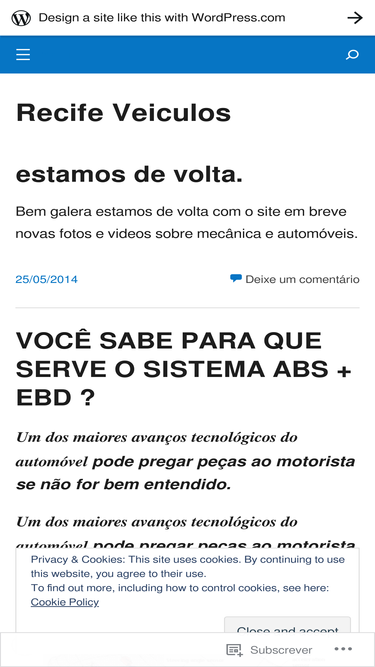375x667 pixels.
Task: Open the site search icon
Action: [x=352, y=54]
